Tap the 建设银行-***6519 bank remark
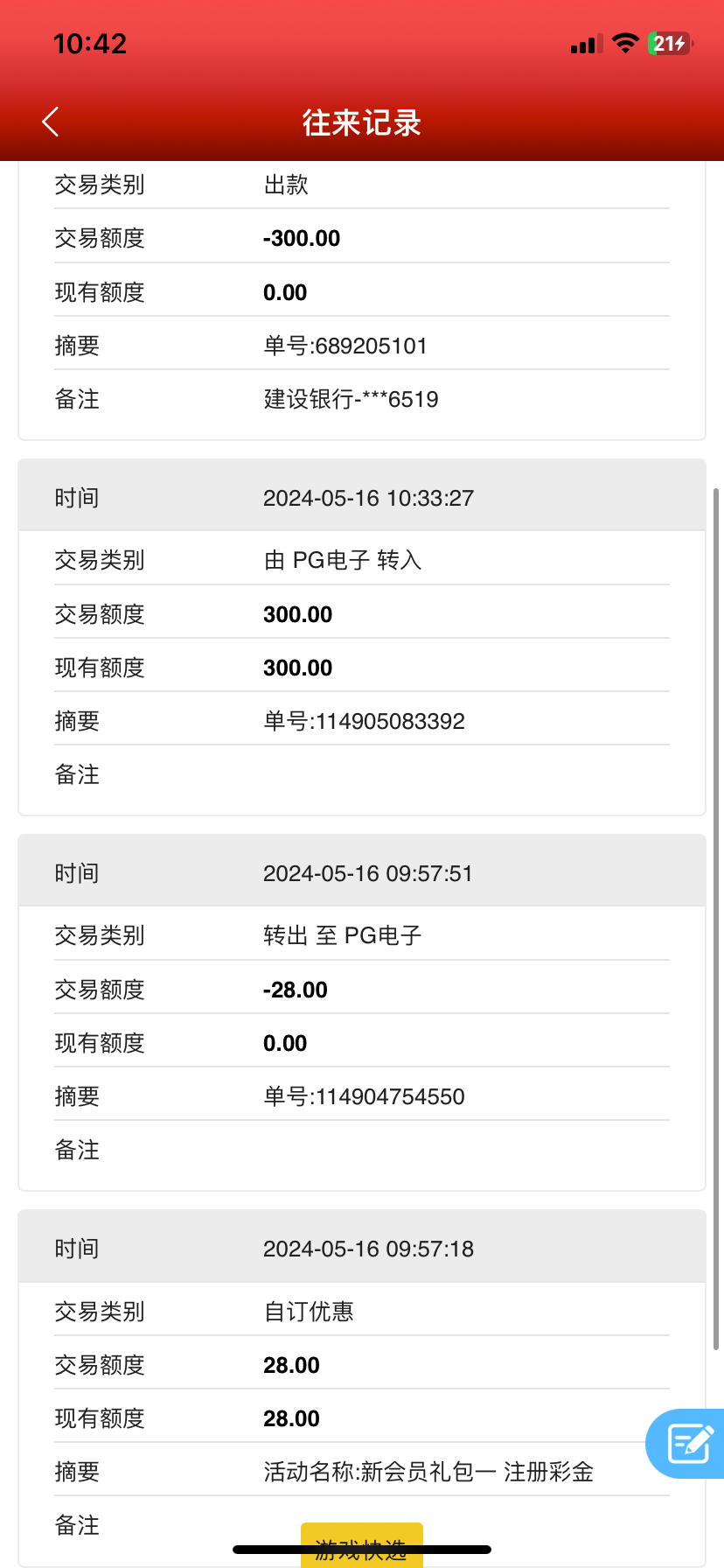724x1568 pixels. click(351, 399)
